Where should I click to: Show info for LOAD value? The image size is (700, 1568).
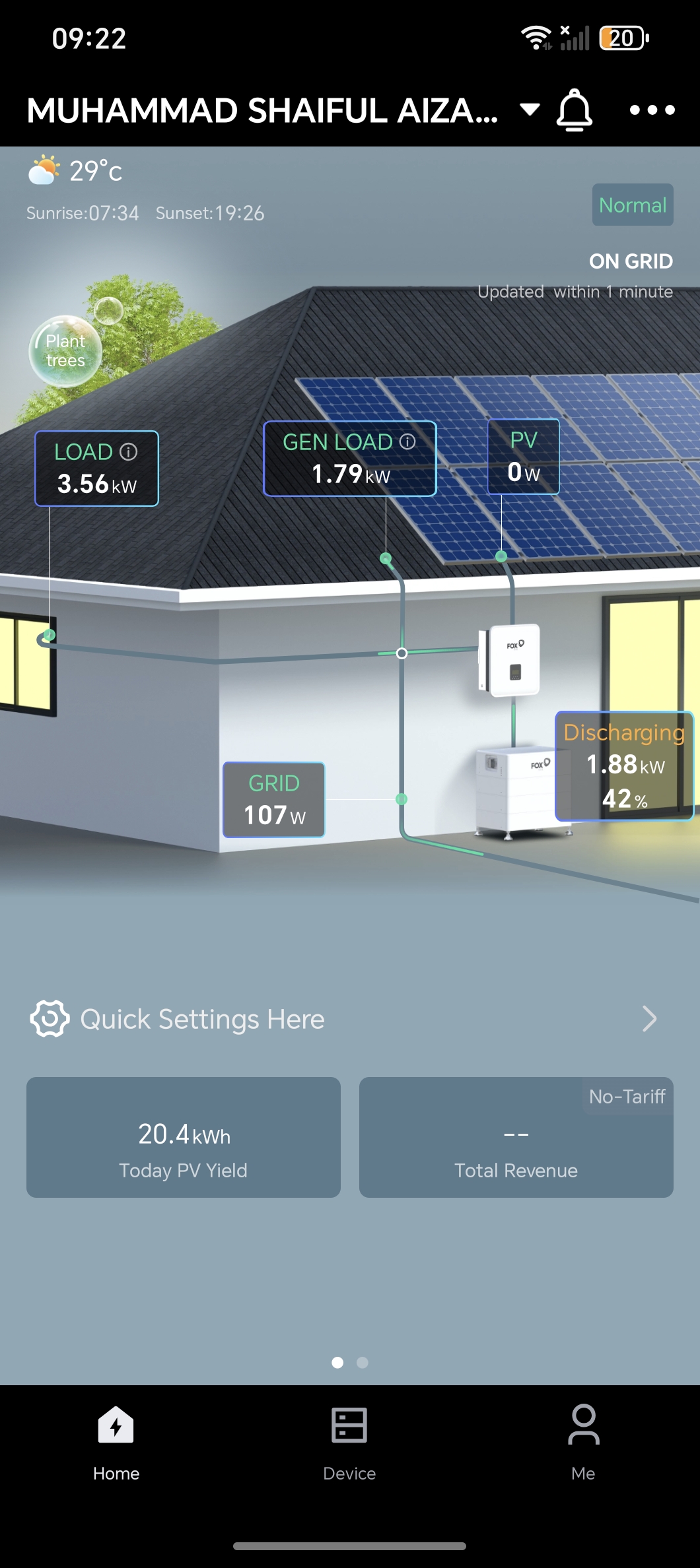[129, 451]
